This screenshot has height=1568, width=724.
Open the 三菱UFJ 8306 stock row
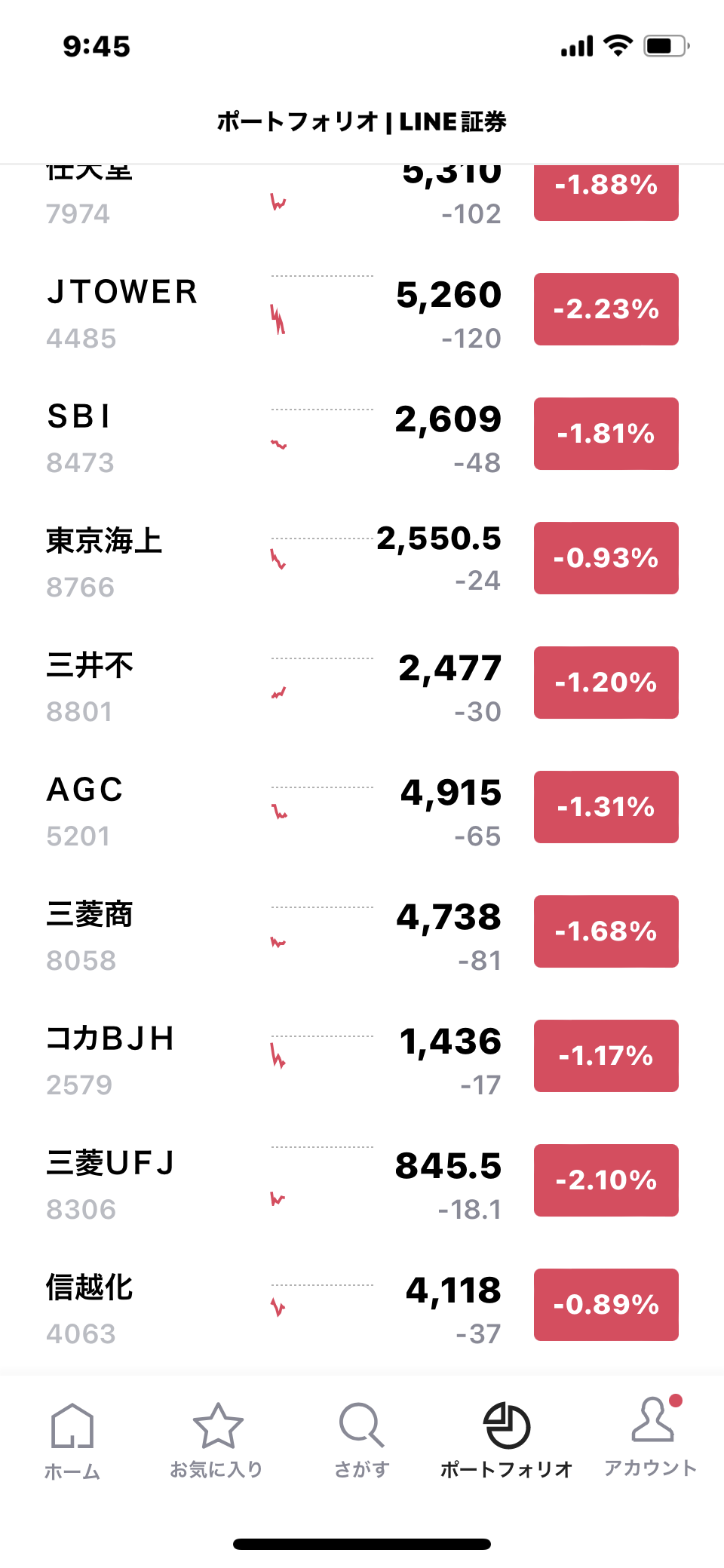362,1180
